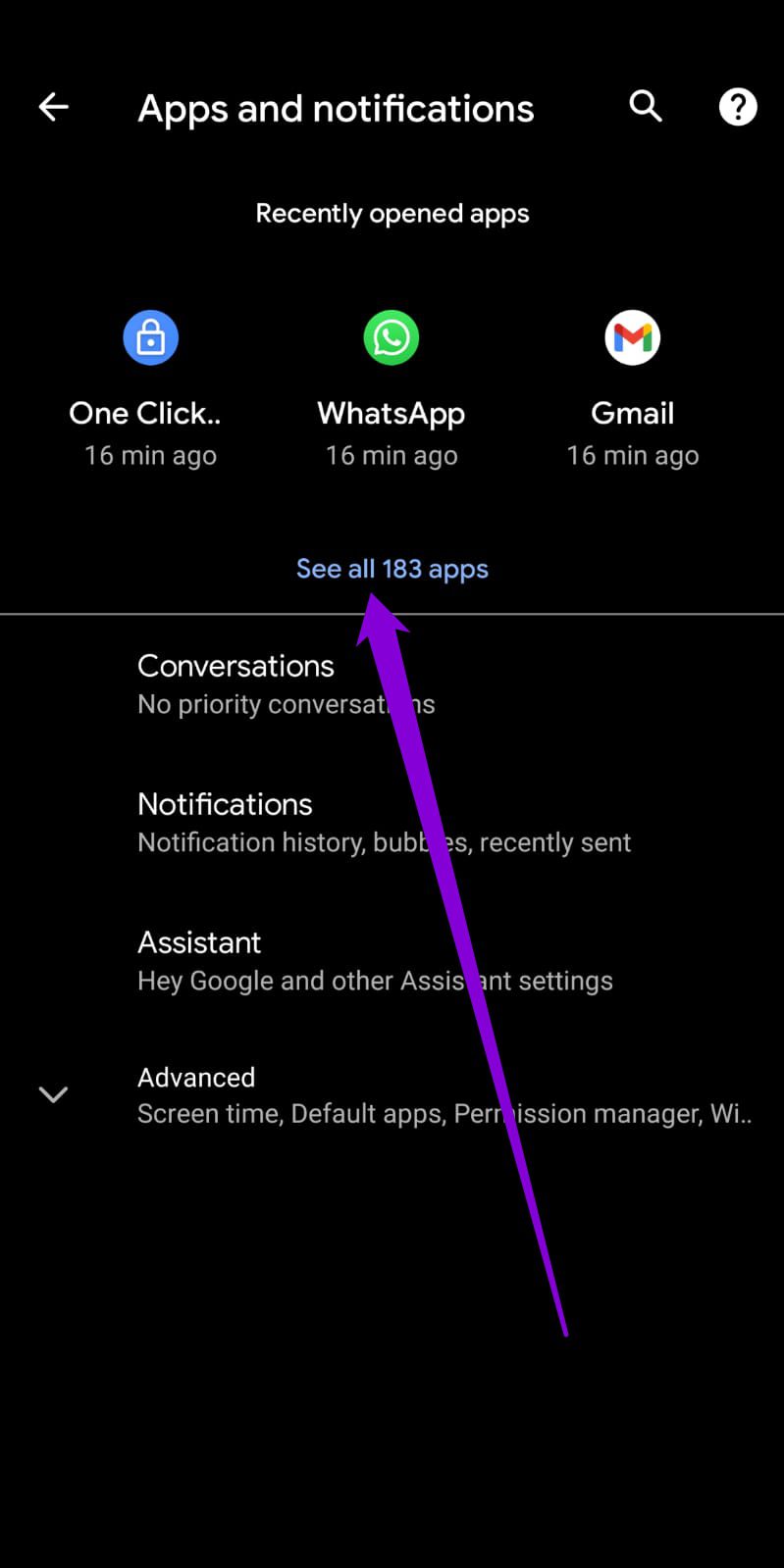Expand the Advanced section

[53, 1094]
